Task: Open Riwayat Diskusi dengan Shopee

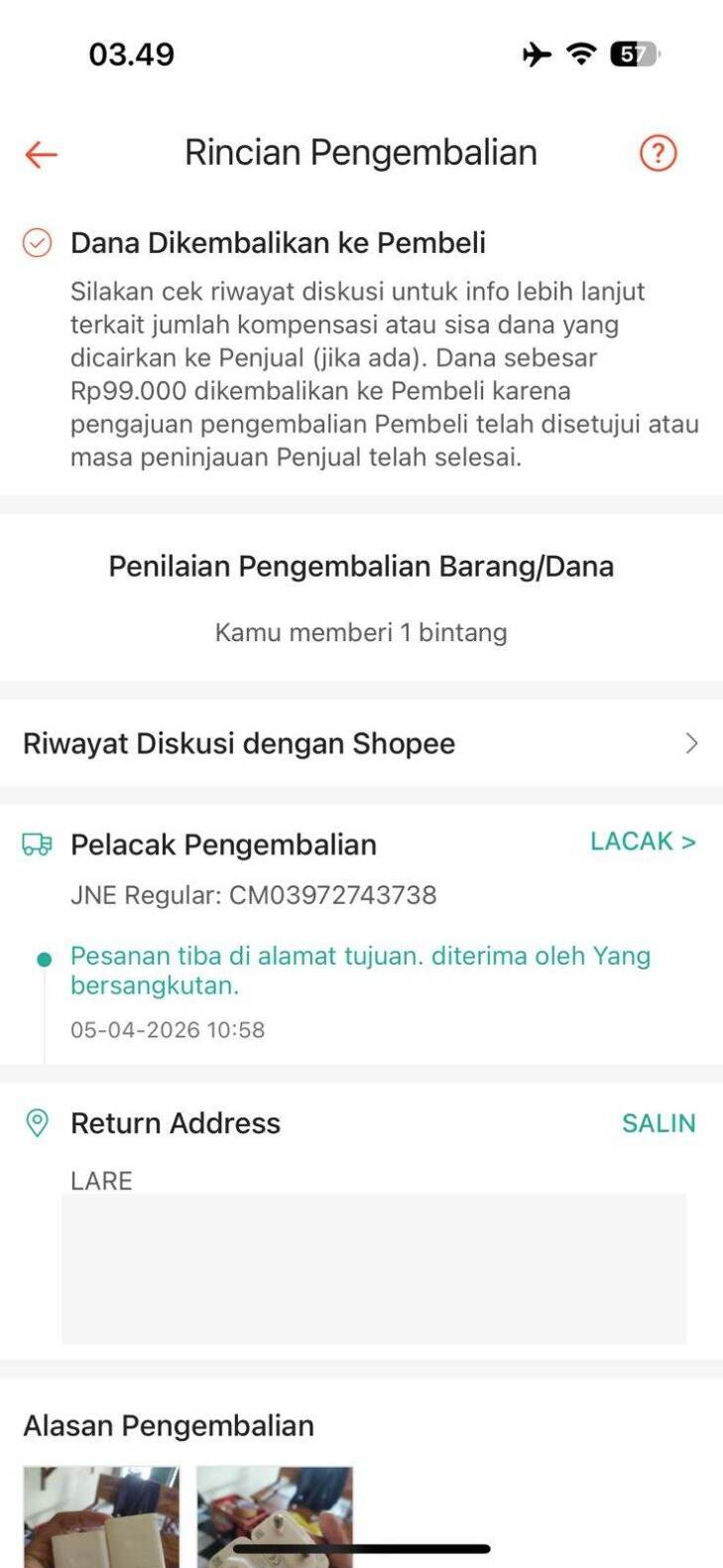Action: pos(361,743)
